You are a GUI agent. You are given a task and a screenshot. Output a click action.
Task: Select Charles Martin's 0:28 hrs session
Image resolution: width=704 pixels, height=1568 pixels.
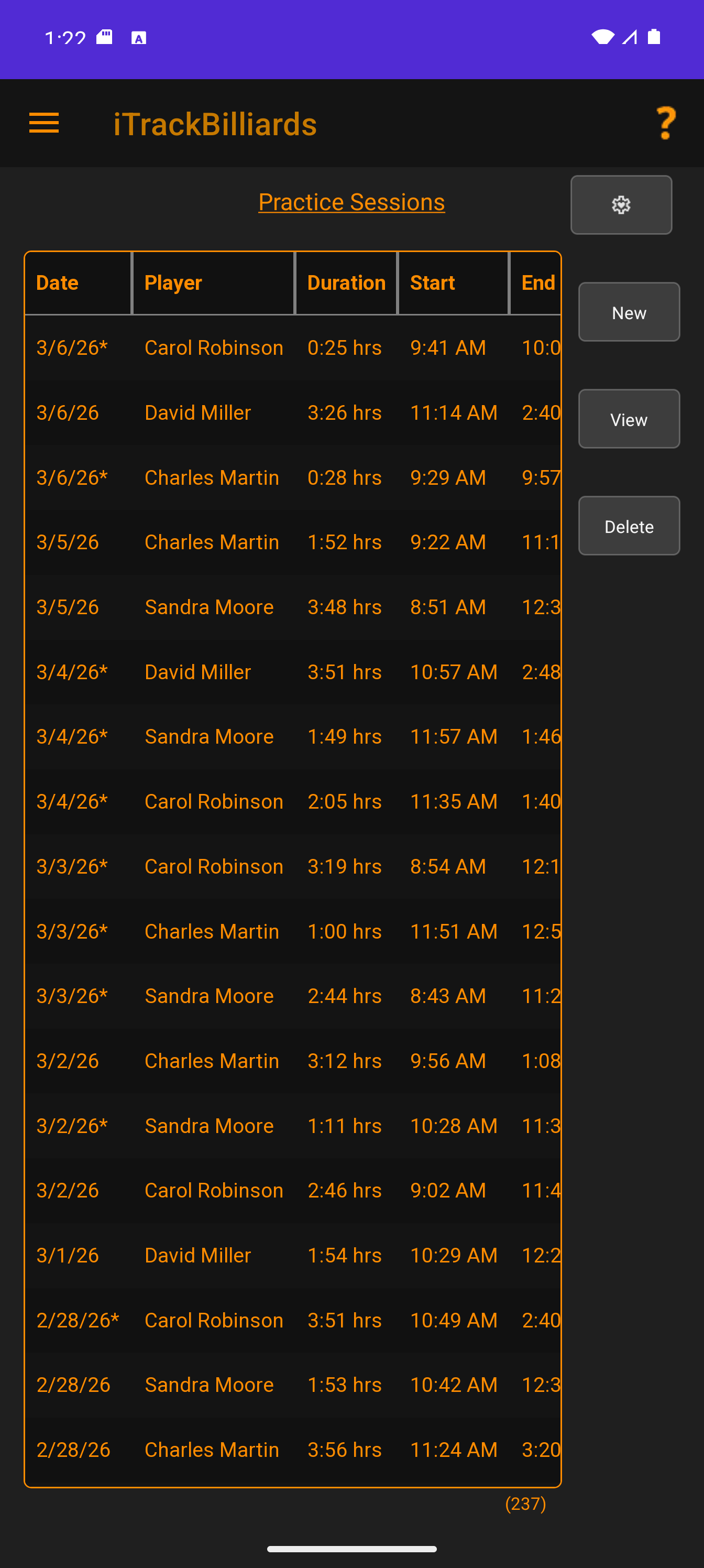(x=292, y=478)
